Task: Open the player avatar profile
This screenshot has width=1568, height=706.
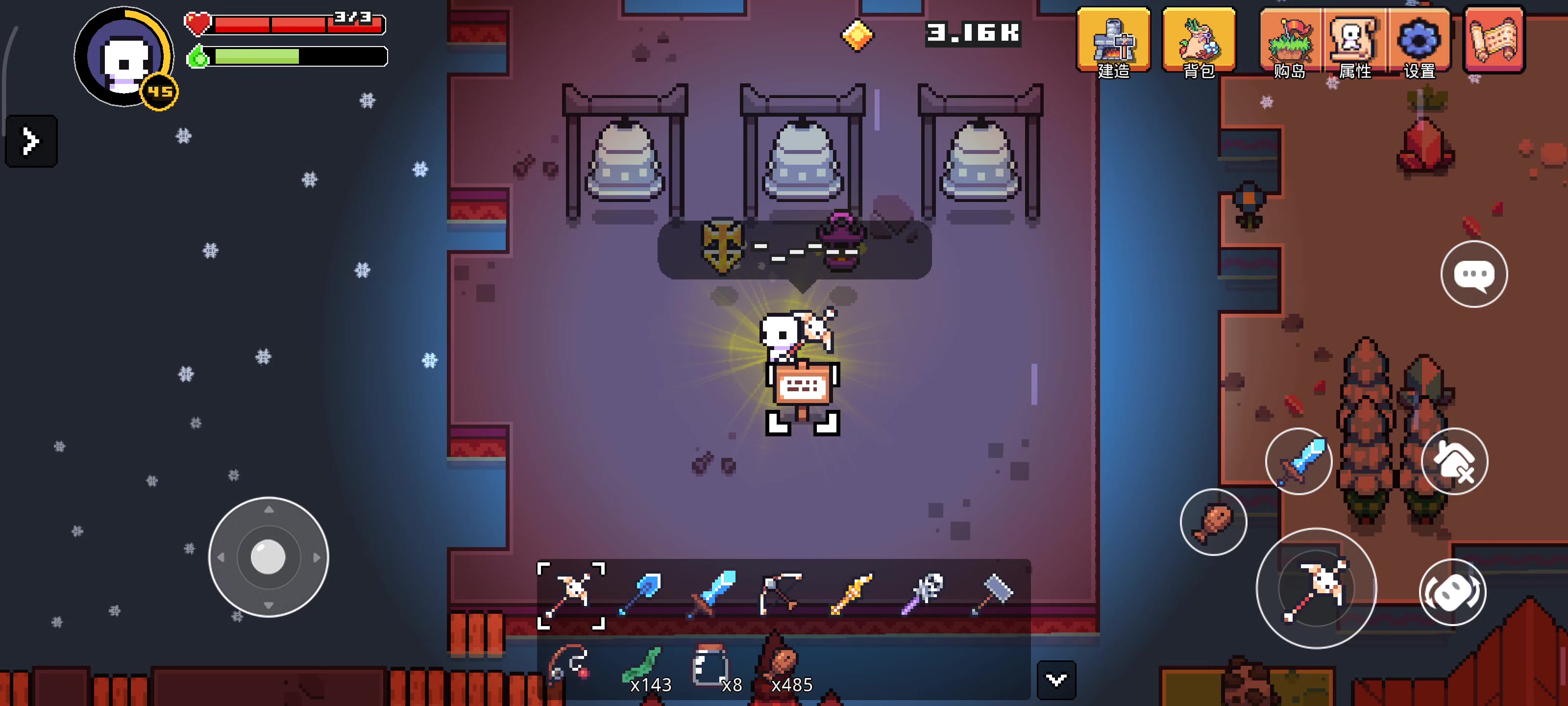Action: 125,58
